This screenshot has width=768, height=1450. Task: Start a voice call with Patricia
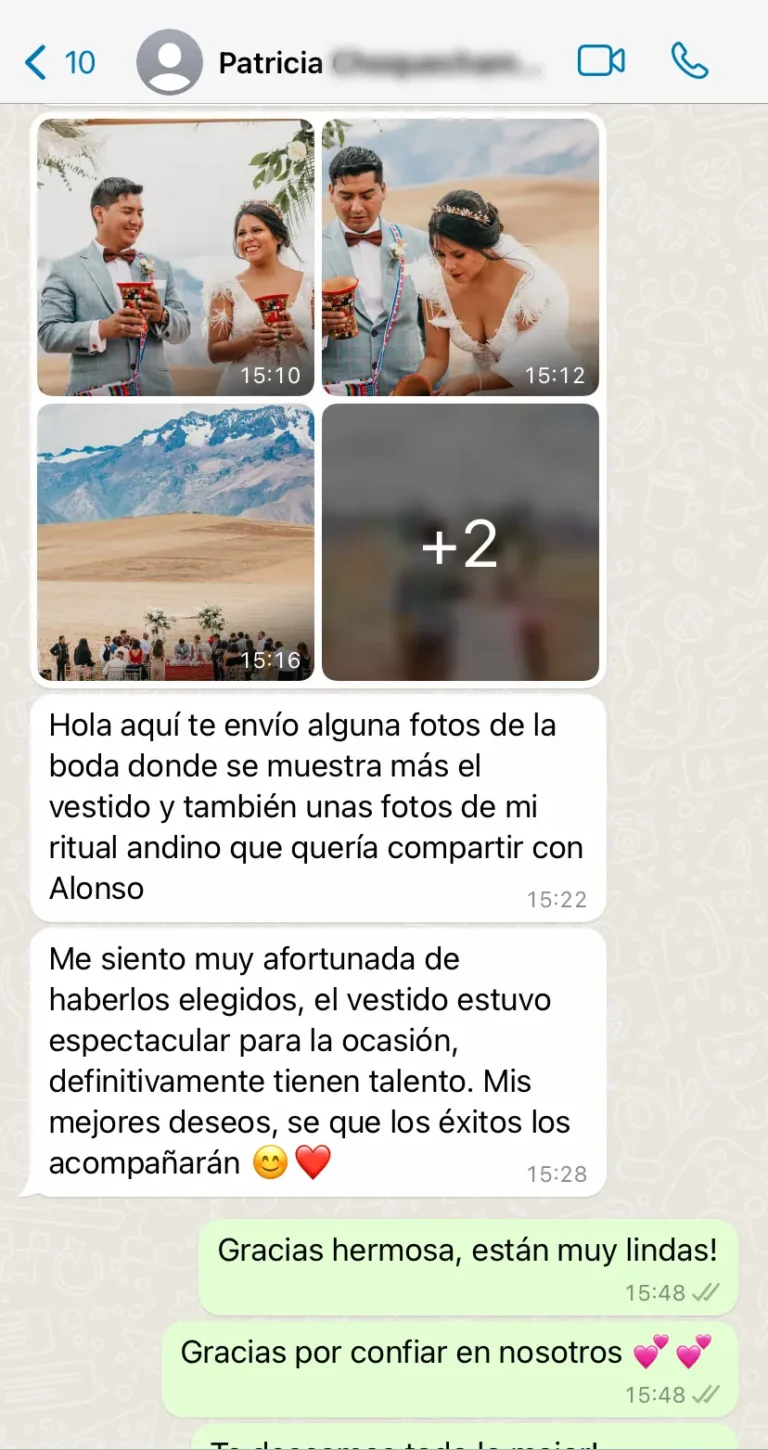(x=689, y=62)
